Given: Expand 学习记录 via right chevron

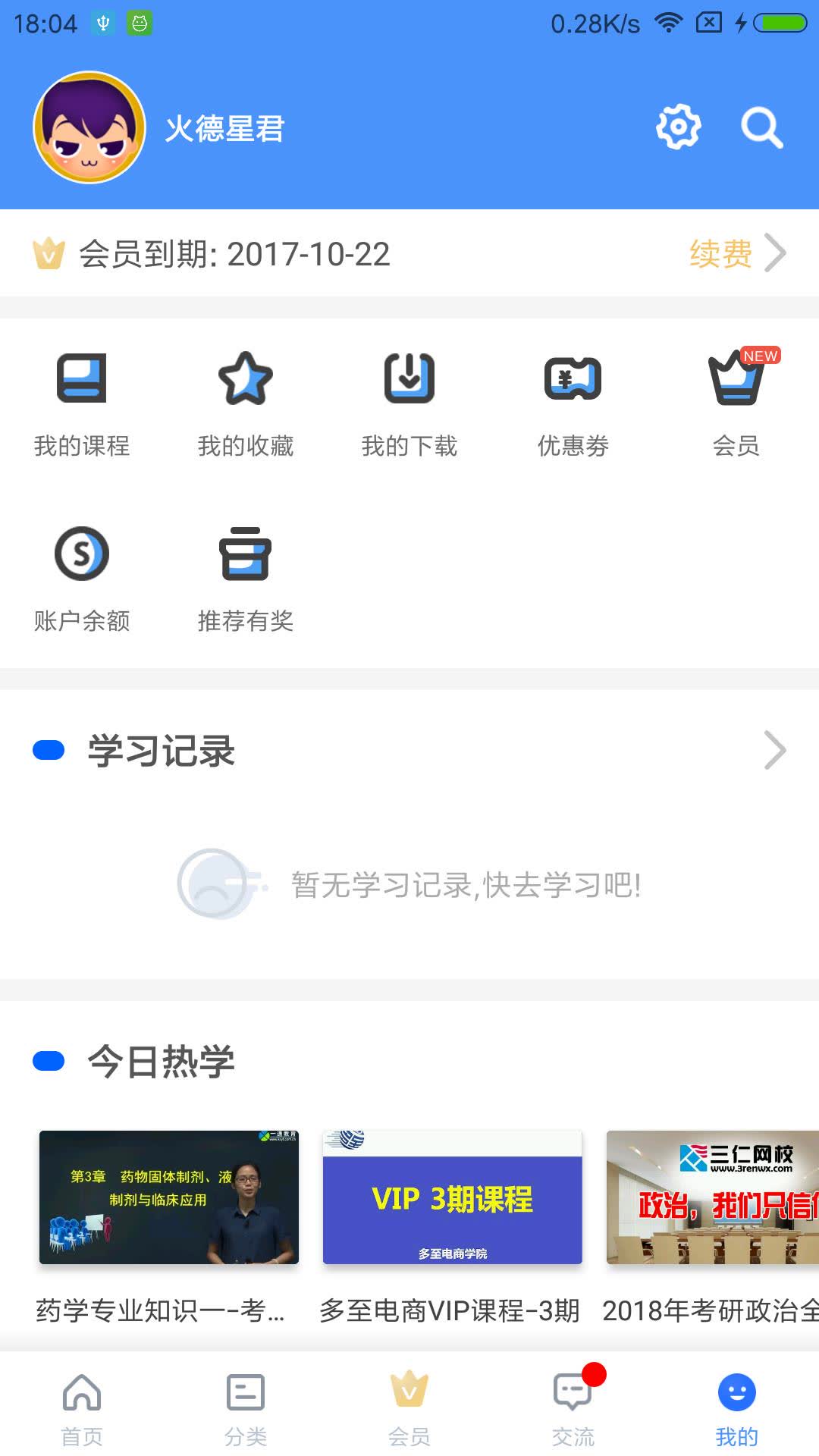Looking at the screenshot, I should (775, 751).
